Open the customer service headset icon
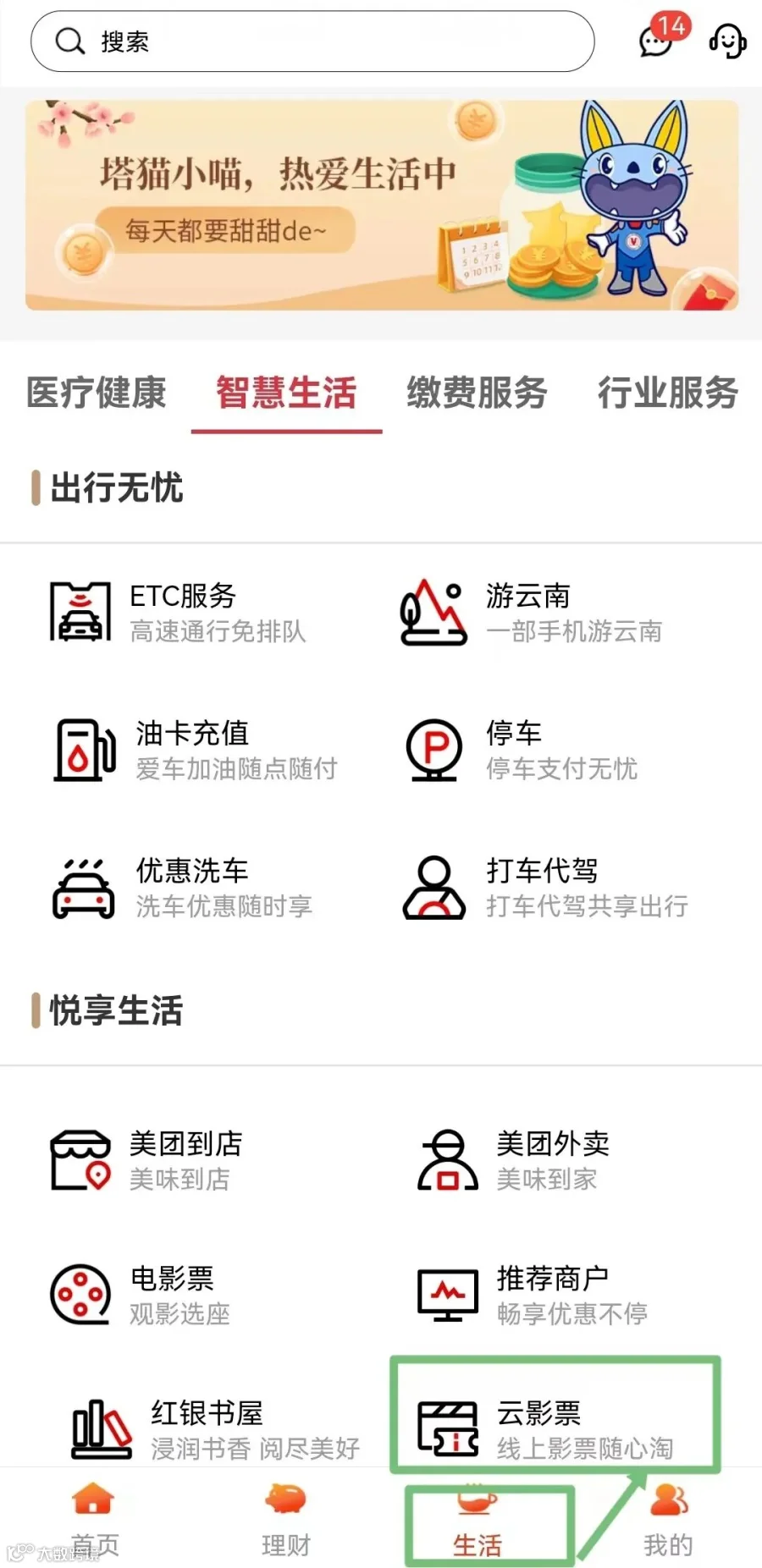762x1568 pixels. point(727,41)
